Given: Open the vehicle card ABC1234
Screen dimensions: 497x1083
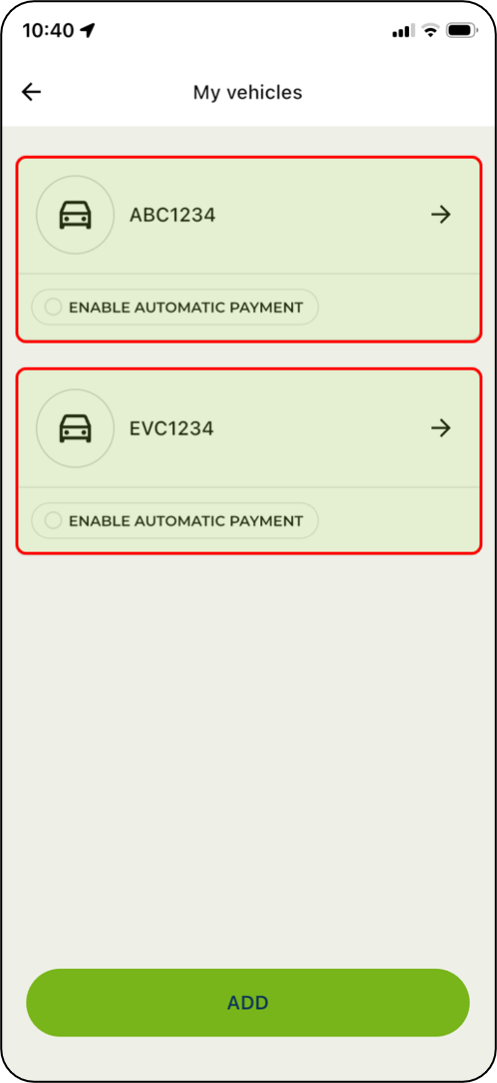Looking at the screenshot, I should coord(248,215).
